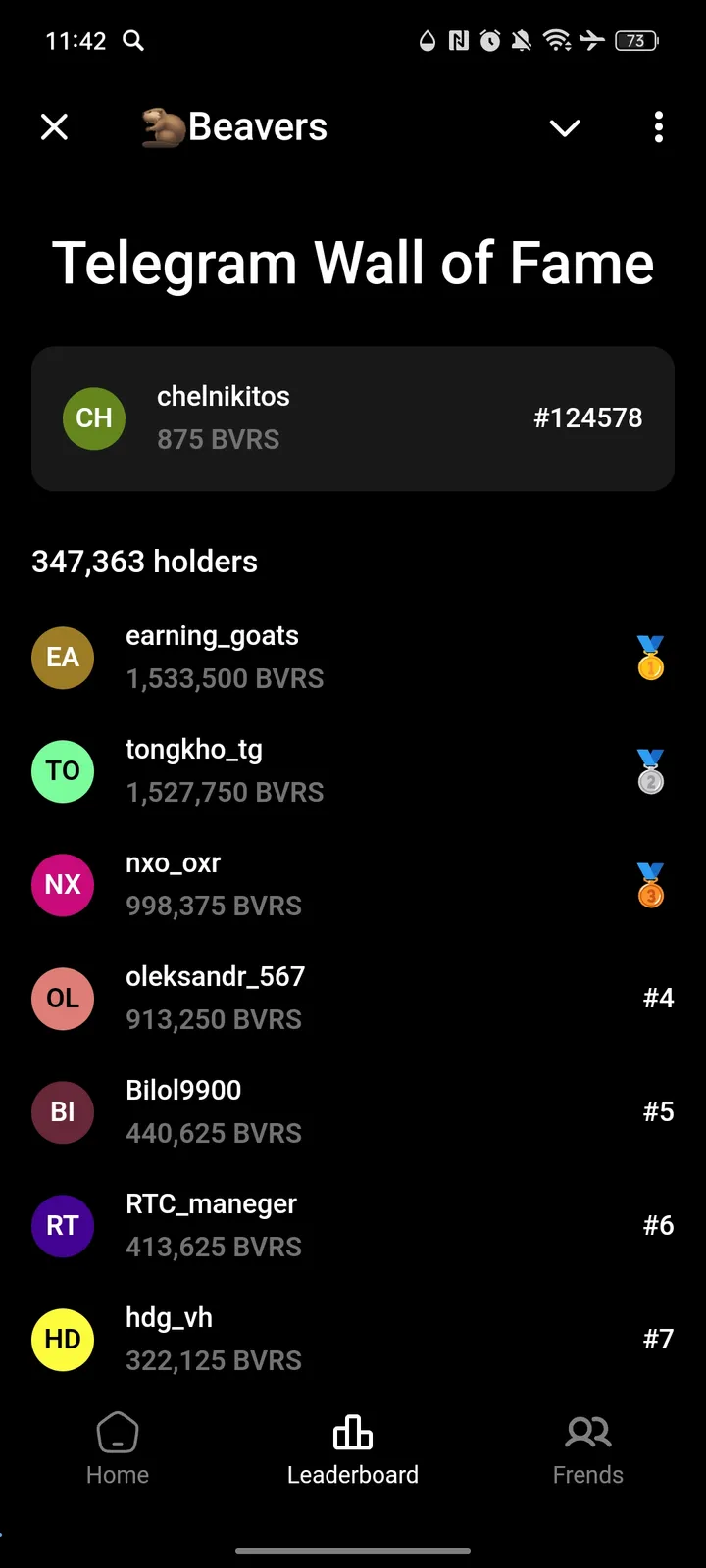Open the Leaderboard tab icon

pos(353,1432)
